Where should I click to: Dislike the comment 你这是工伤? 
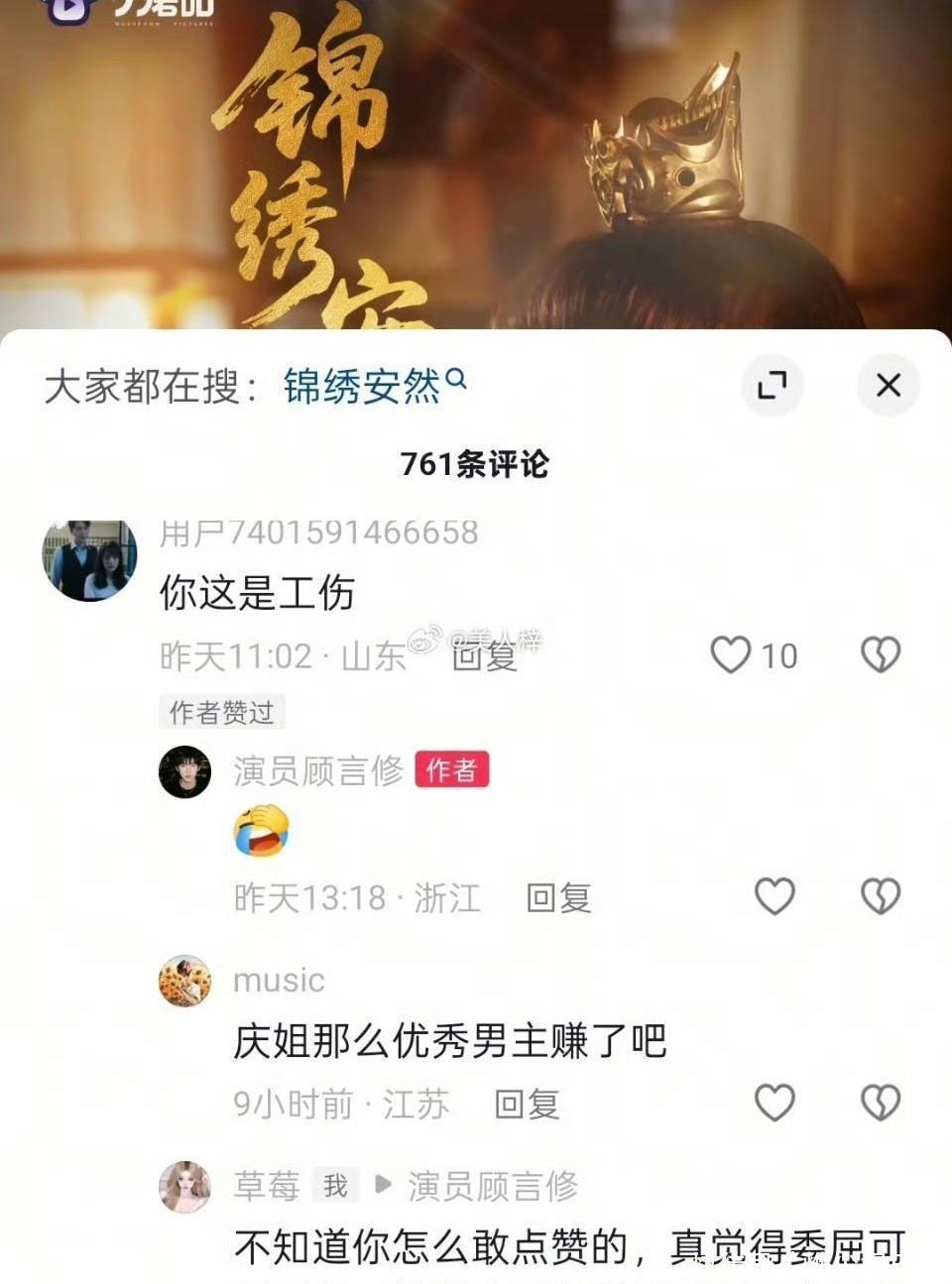(880, 655)
